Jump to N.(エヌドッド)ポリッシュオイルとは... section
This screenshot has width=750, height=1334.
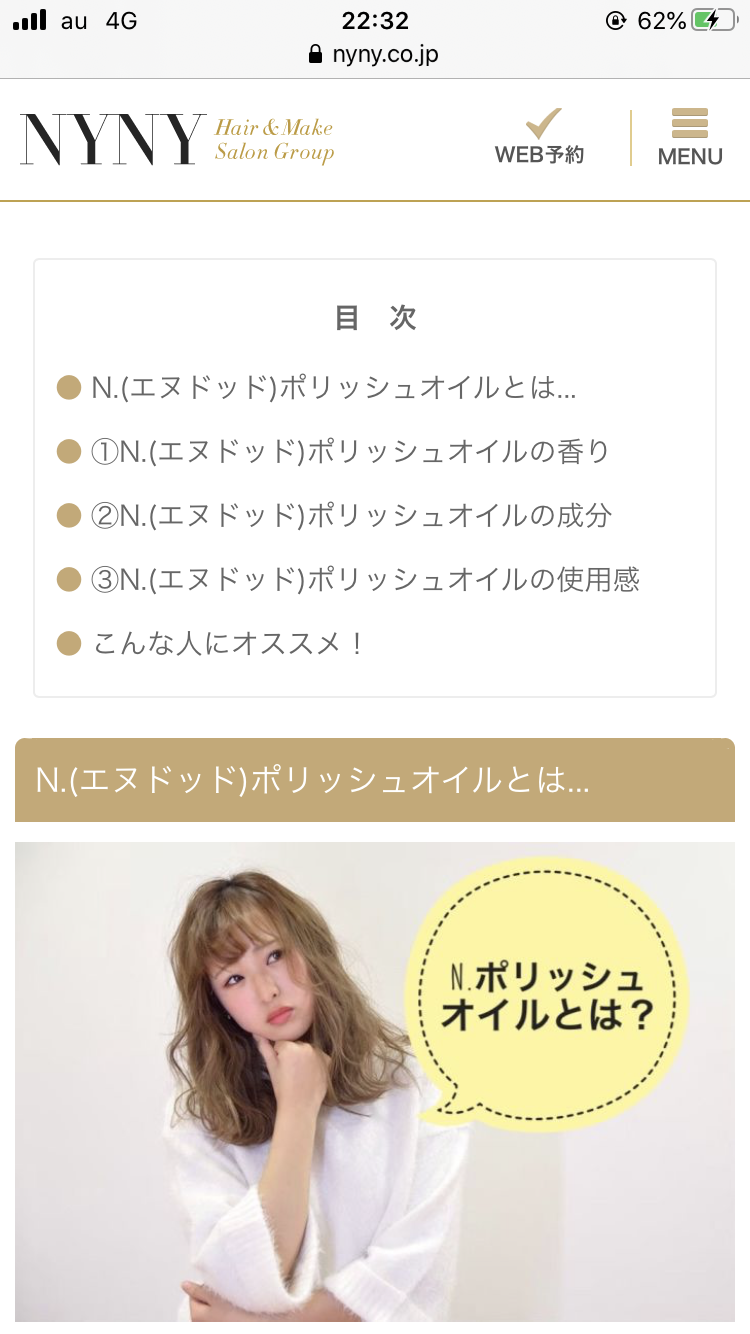[x=334, y=388]
